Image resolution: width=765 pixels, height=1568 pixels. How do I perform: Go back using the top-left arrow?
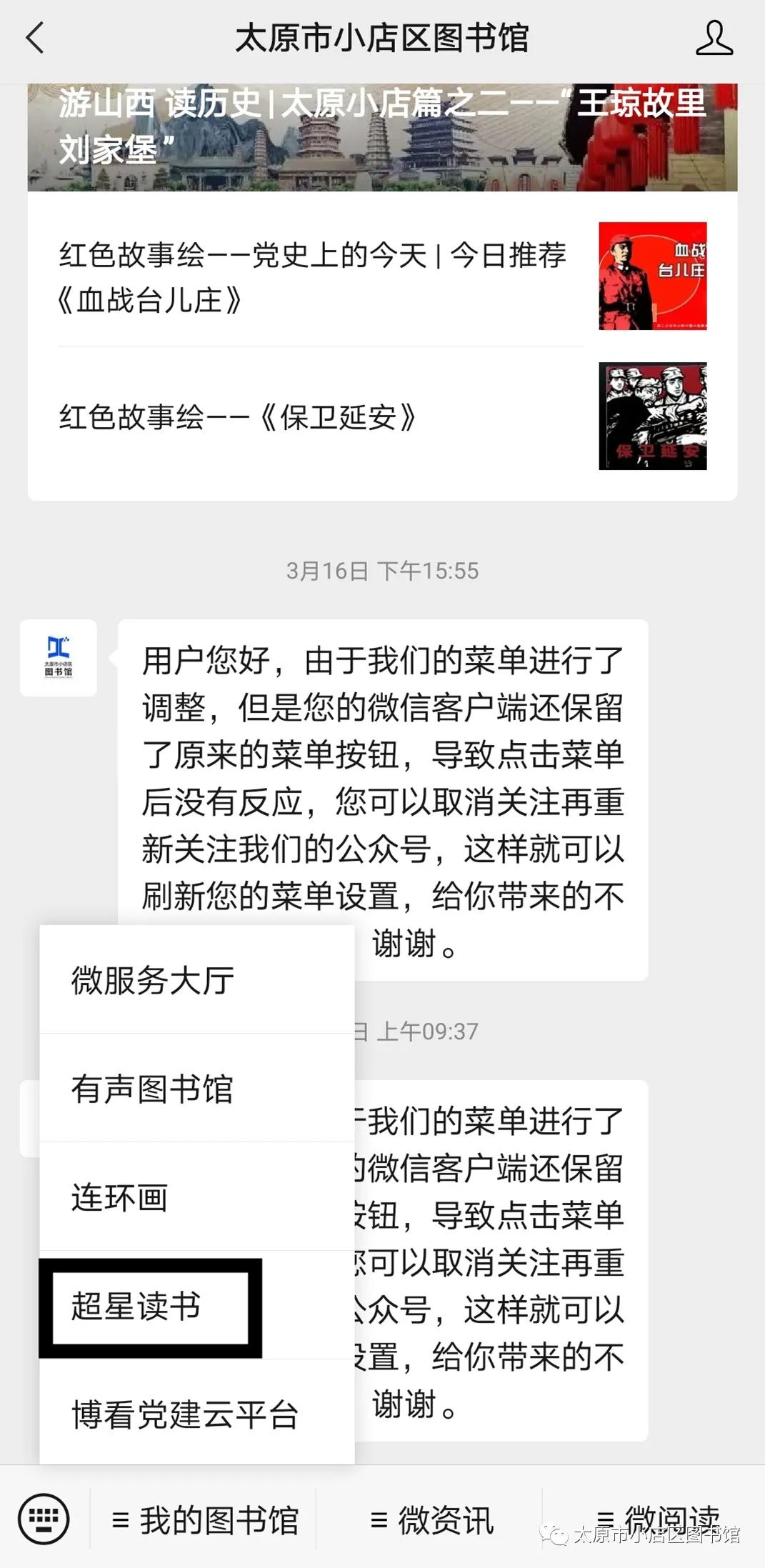36,38
